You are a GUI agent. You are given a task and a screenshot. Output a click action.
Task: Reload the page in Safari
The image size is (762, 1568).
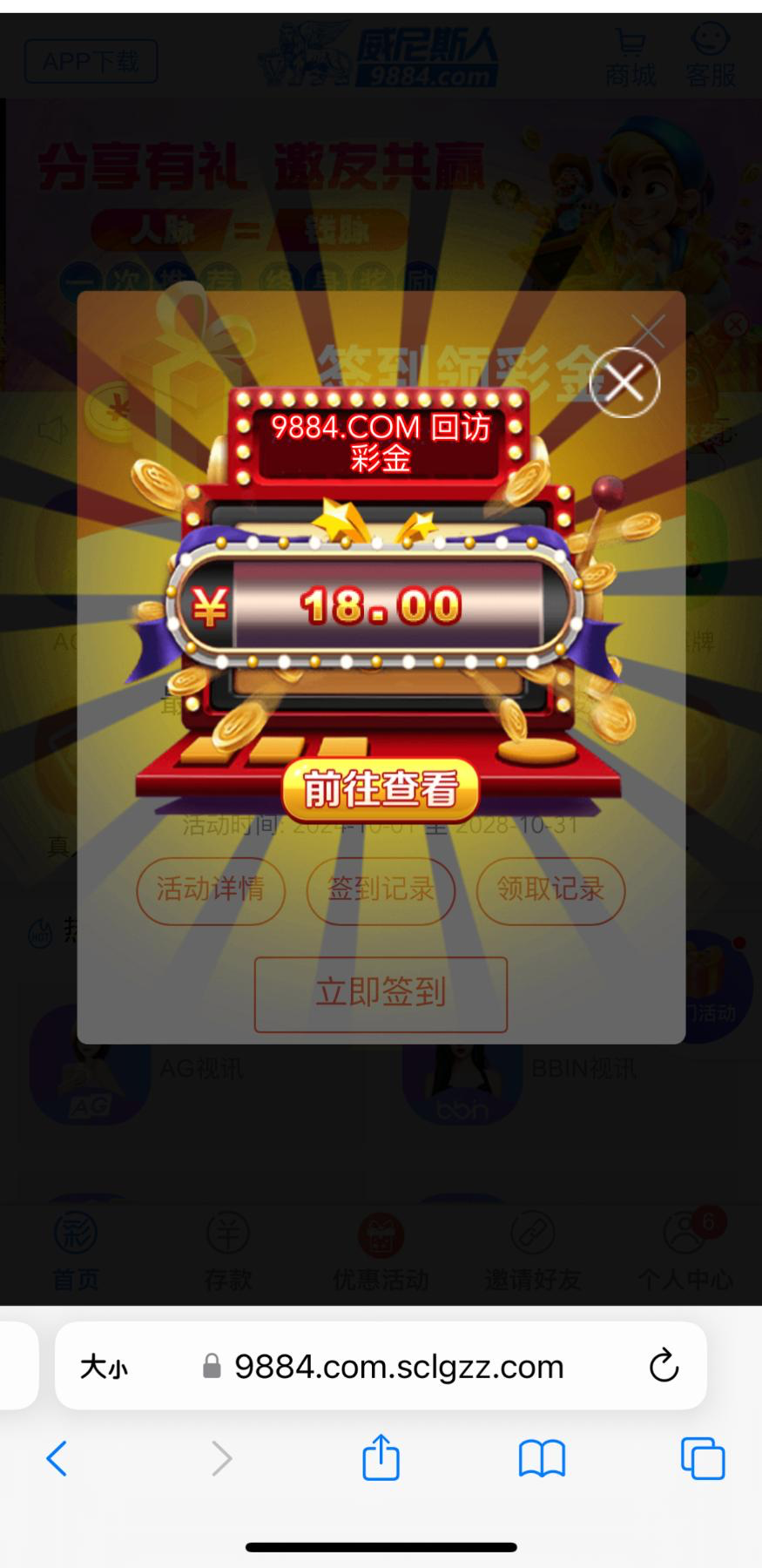pyautogui.click(x=664, y=1365)
